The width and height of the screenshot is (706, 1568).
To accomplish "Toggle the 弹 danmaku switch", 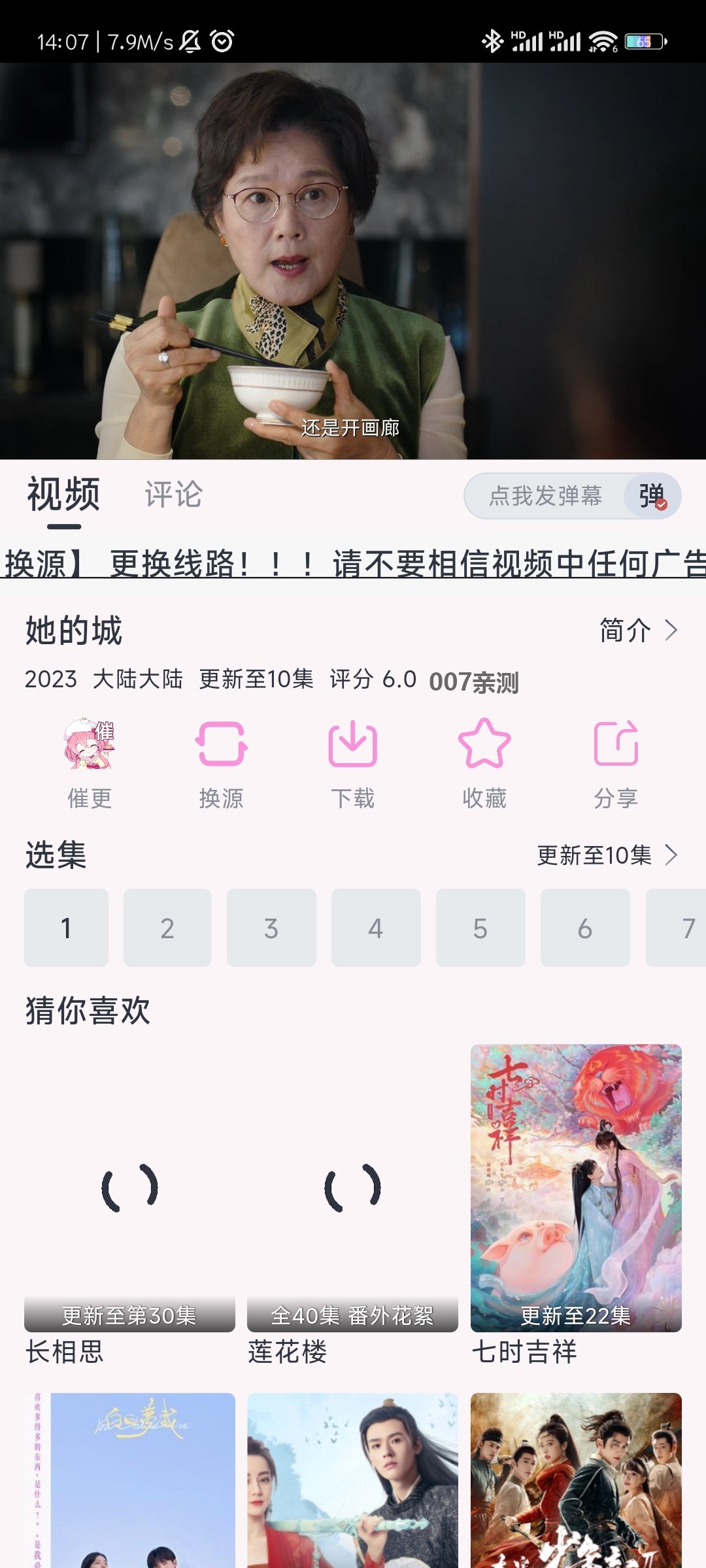I will click(x=652, y=496).
